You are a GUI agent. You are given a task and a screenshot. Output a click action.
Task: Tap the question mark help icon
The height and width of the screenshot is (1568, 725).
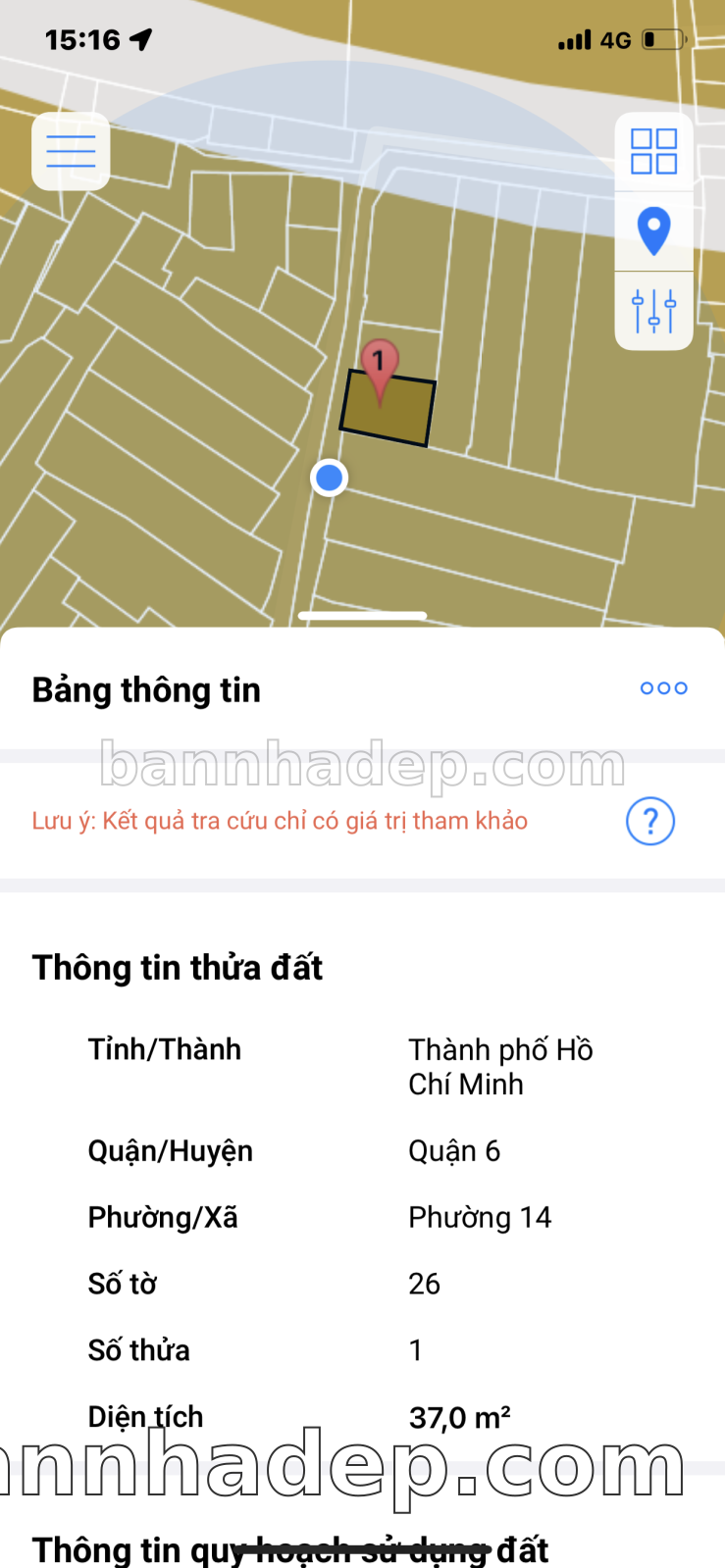pos(649,821)
